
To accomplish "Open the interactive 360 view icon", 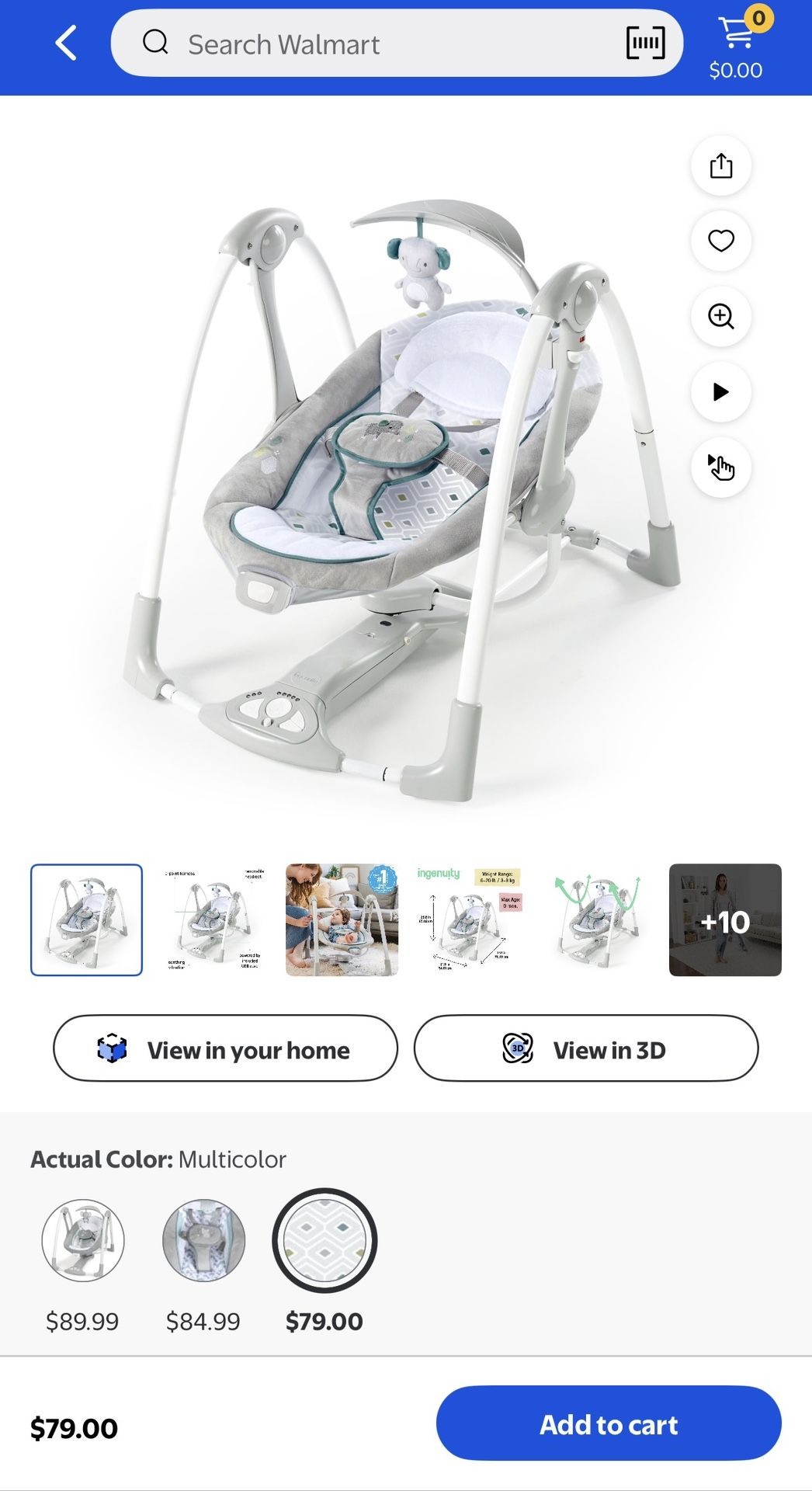I will (x=720, y=466).
